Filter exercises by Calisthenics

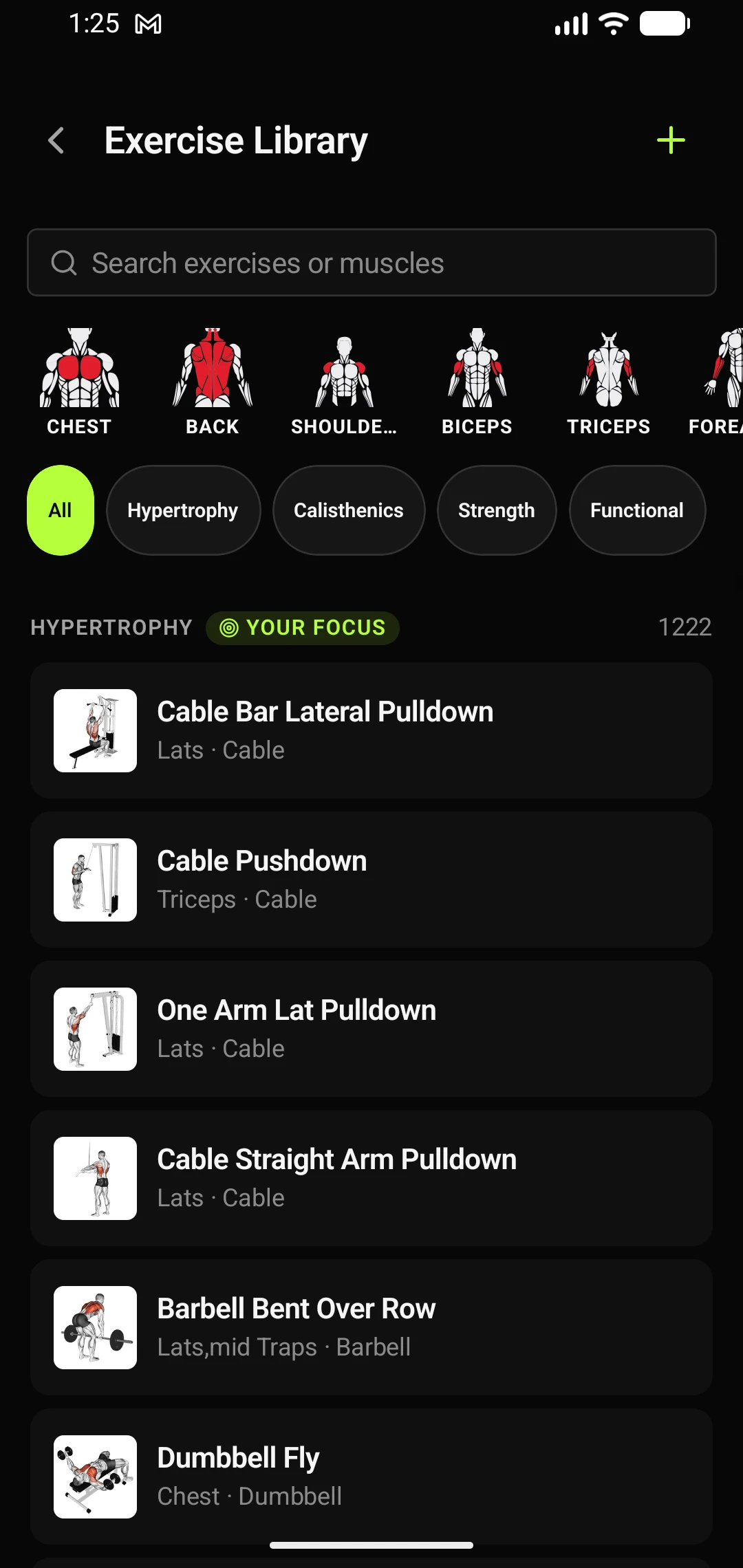(x=349, y=510)
